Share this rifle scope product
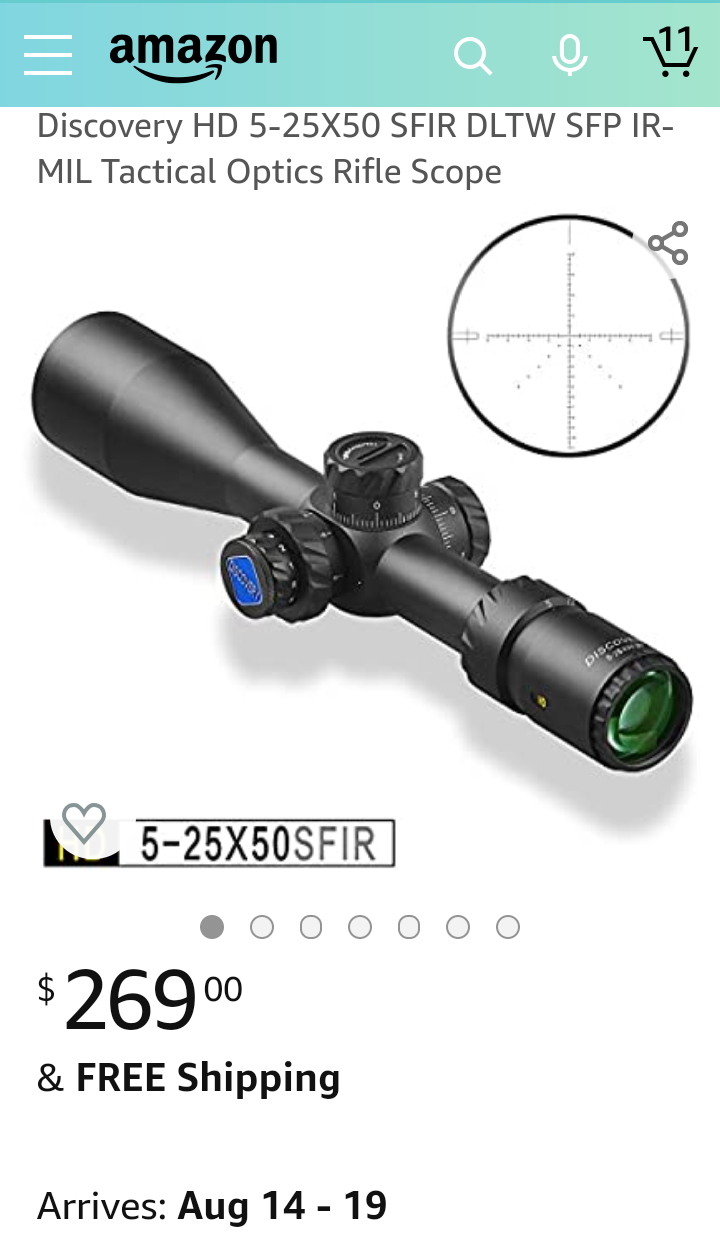The height and width of the screenshot is (1234, 720). tap(668, 243)
